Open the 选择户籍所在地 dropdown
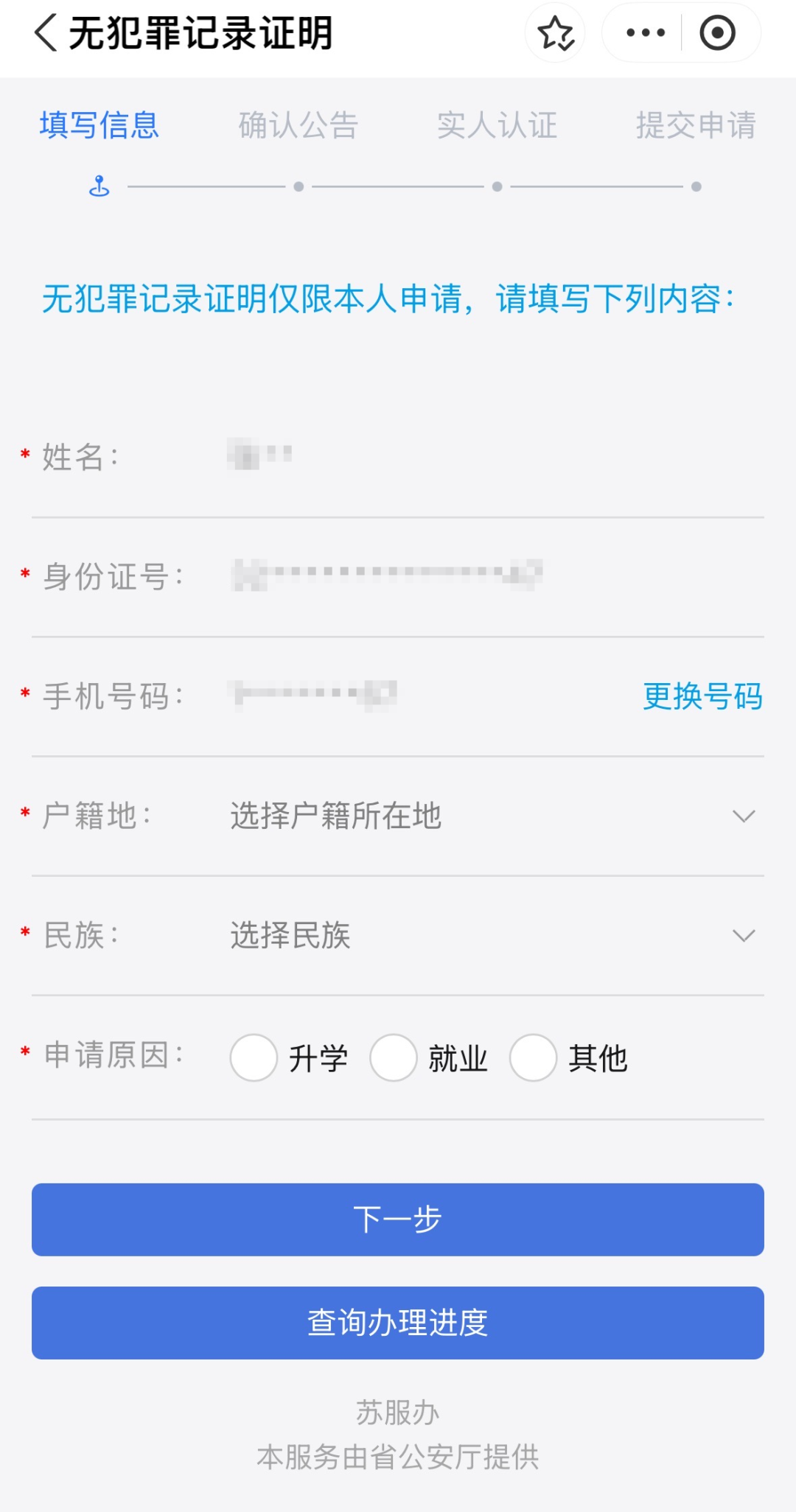This screenshot has height=1512, width=796. (486, 816)
